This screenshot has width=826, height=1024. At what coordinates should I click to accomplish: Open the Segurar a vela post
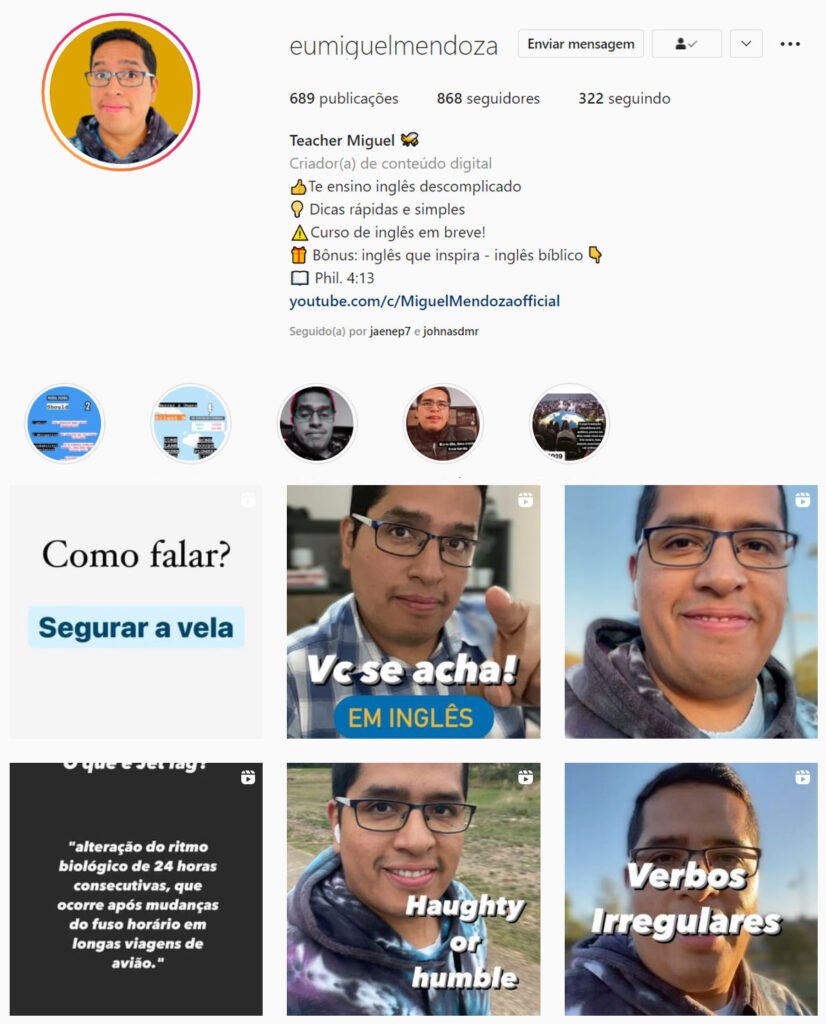click(x=136, y=612)
